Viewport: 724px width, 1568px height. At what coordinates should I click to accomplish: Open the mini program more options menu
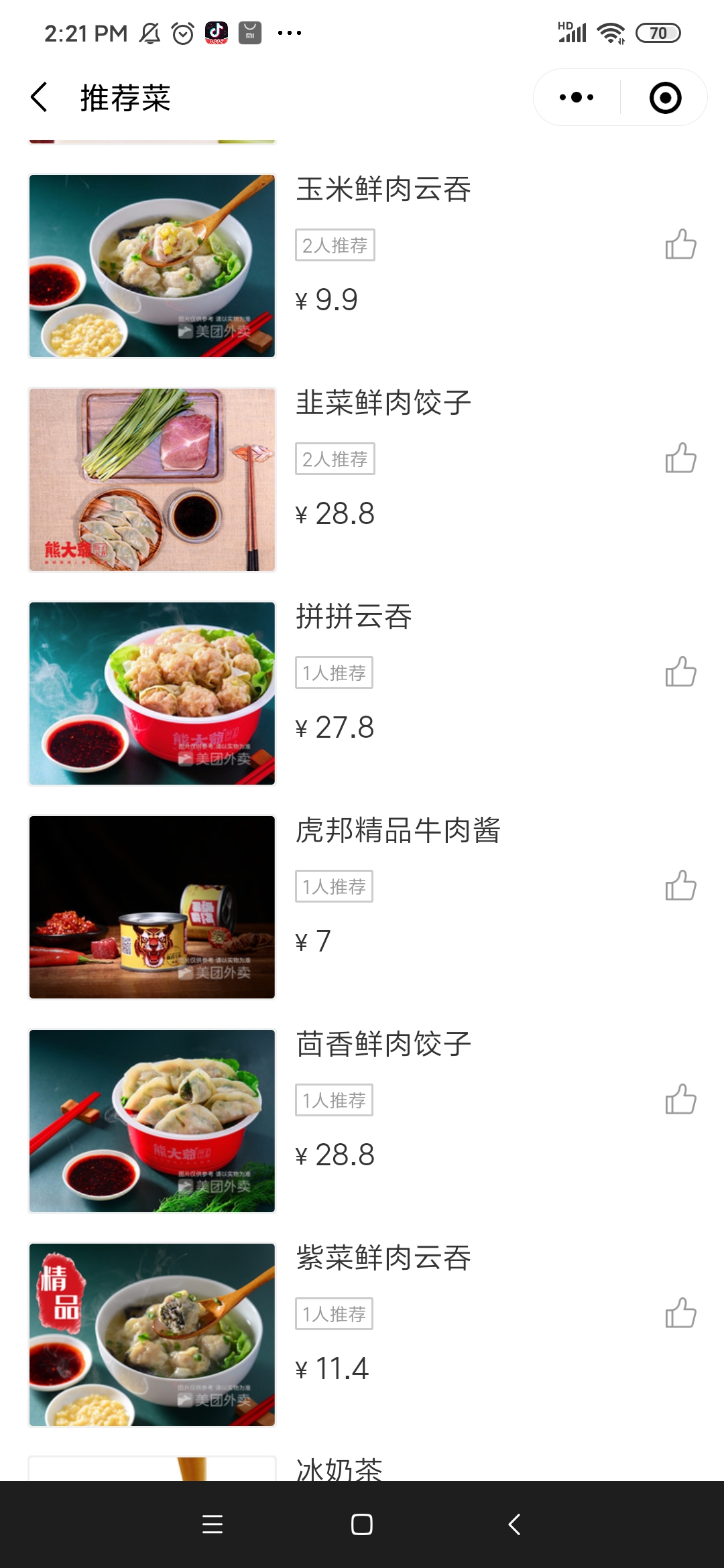click(577, 98)
